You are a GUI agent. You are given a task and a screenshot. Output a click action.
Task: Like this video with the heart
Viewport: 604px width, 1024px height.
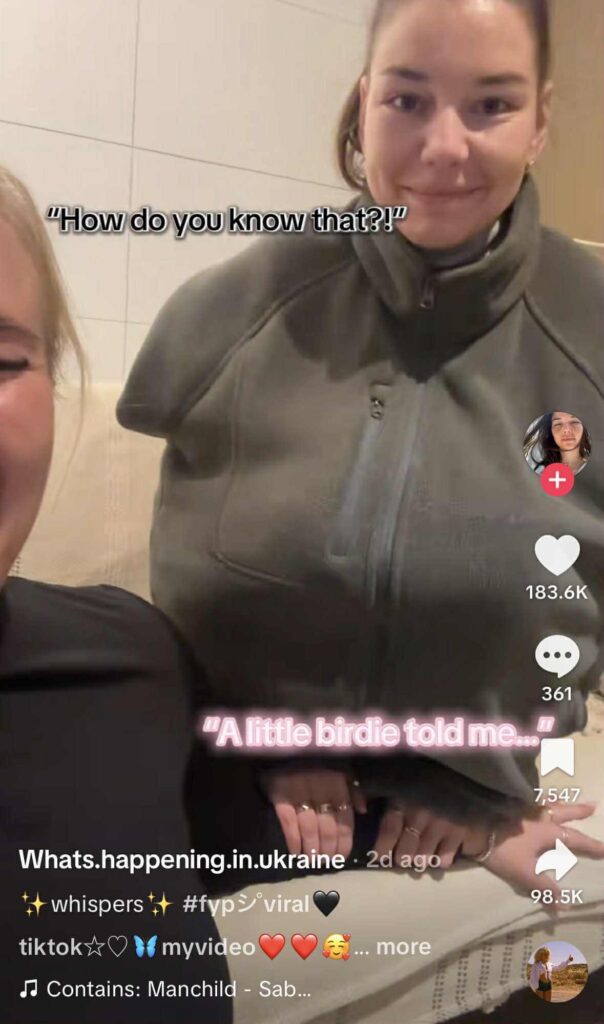coord(557,555)
